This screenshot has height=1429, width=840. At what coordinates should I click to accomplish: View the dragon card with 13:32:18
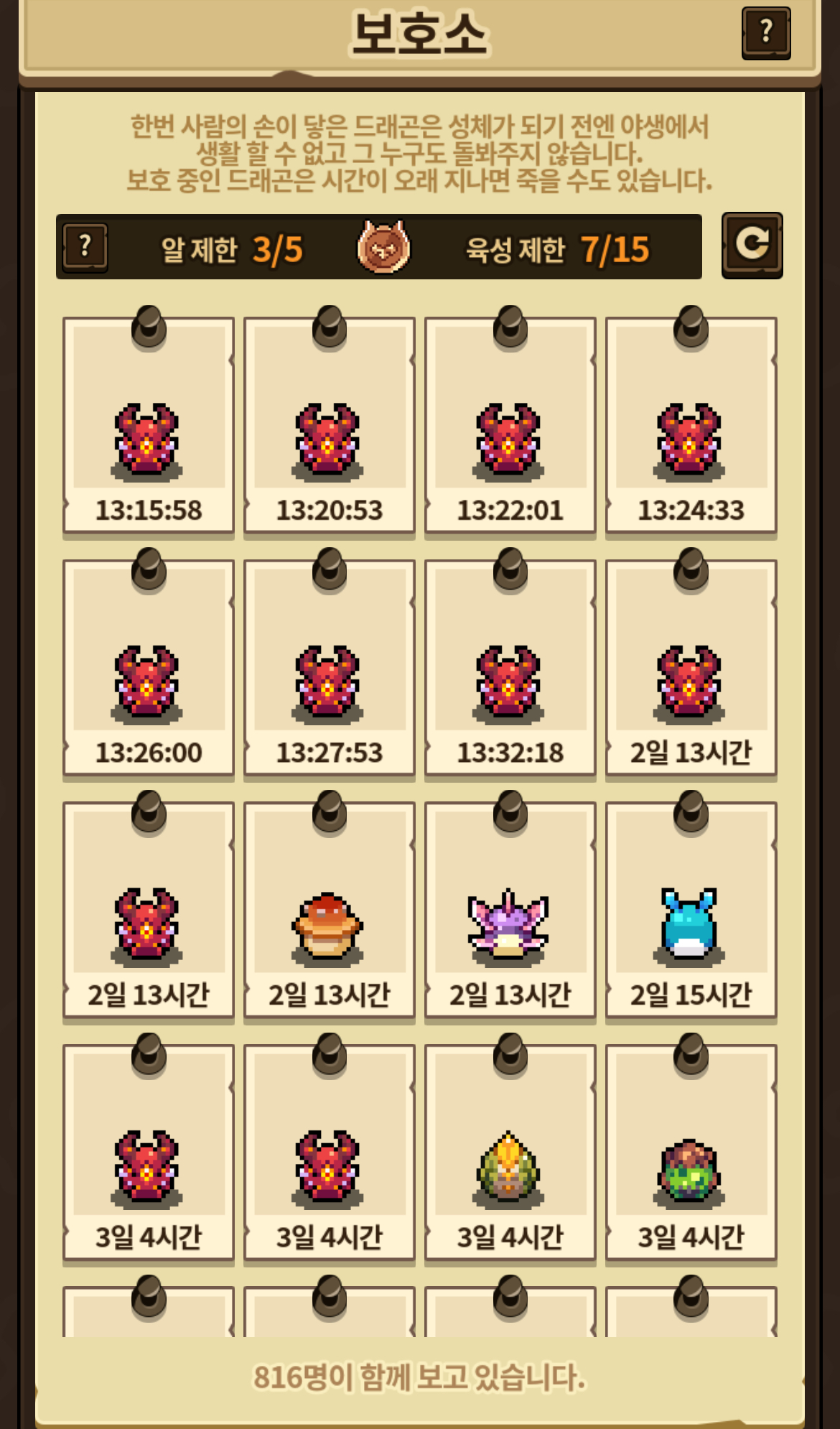[x=510, y=668]
